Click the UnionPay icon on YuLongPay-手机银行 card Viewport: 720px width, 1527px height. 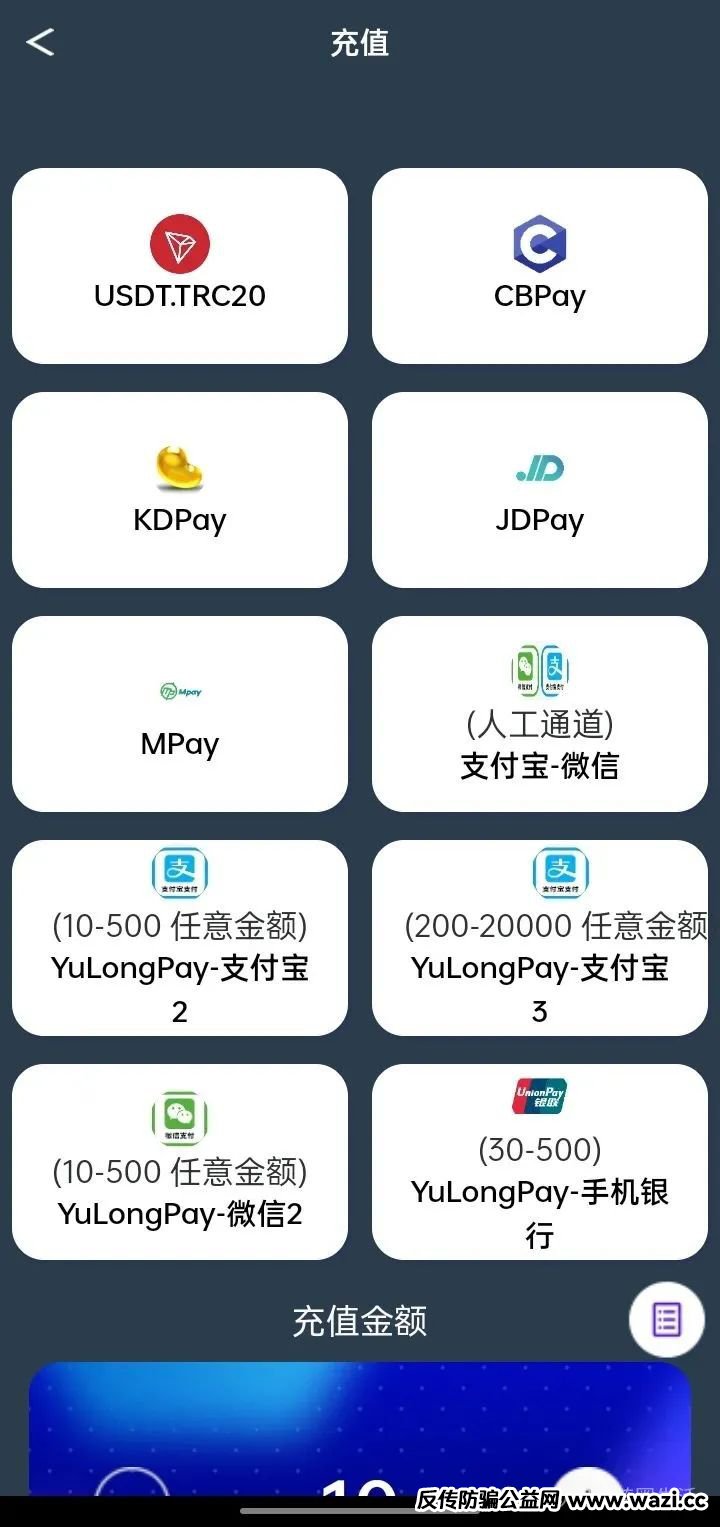point(540,1096)
